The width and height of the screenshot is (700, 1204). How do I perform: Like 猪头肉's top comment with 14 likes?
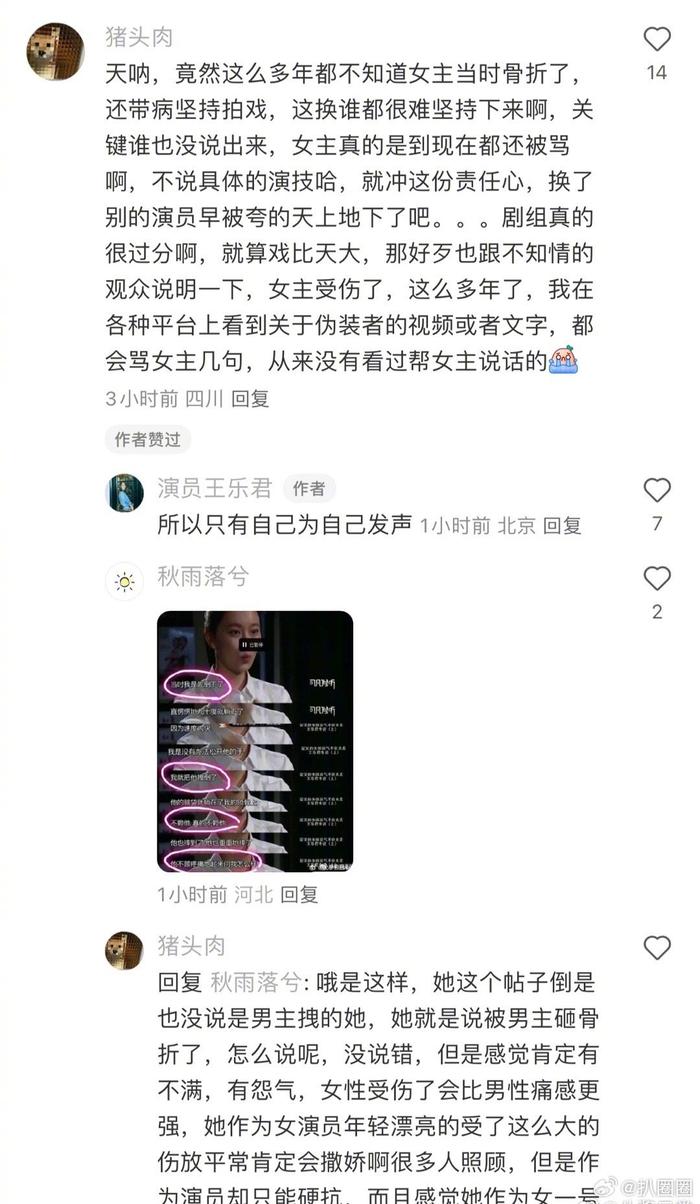(657, 40)
